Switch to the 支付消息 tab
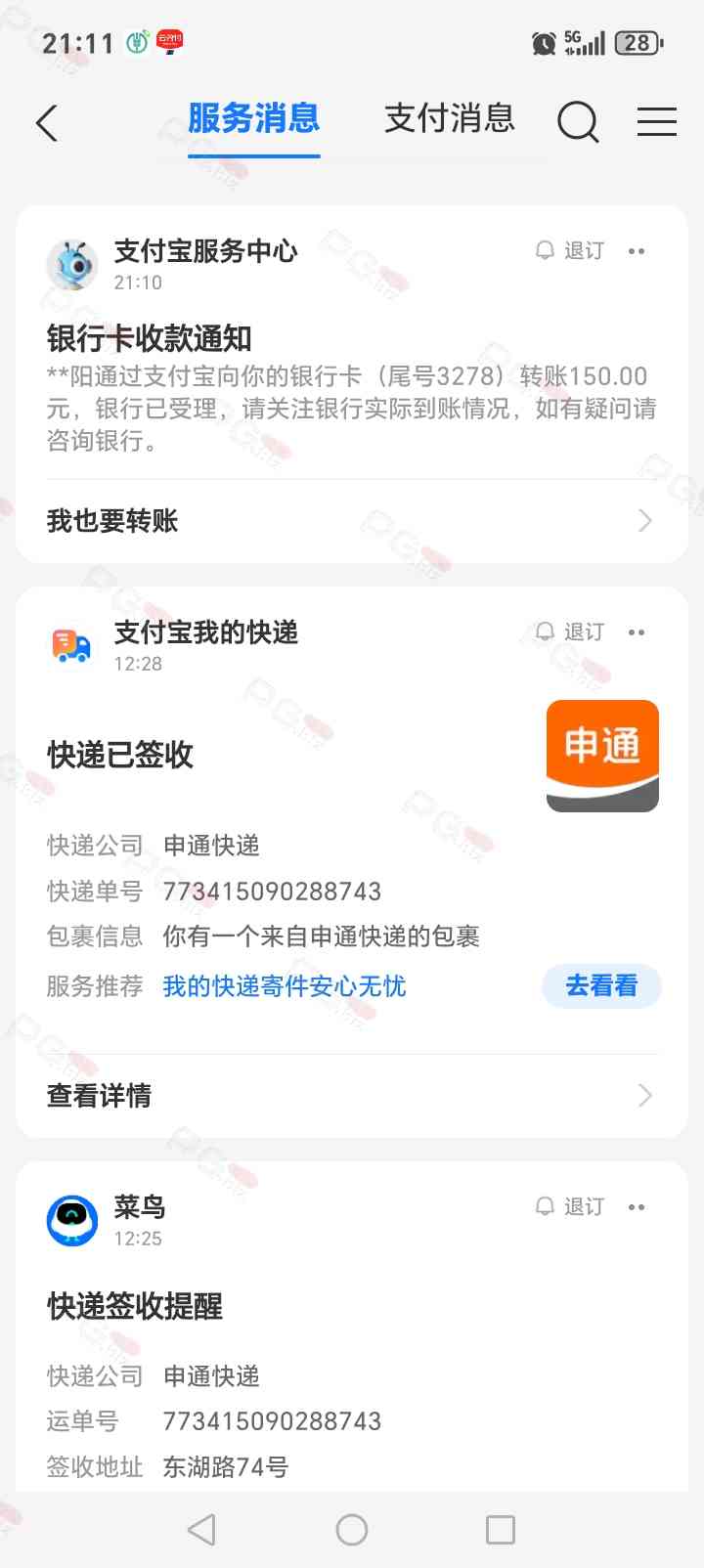This screenshot has height=1568, width=704. [x=449, y=119]
